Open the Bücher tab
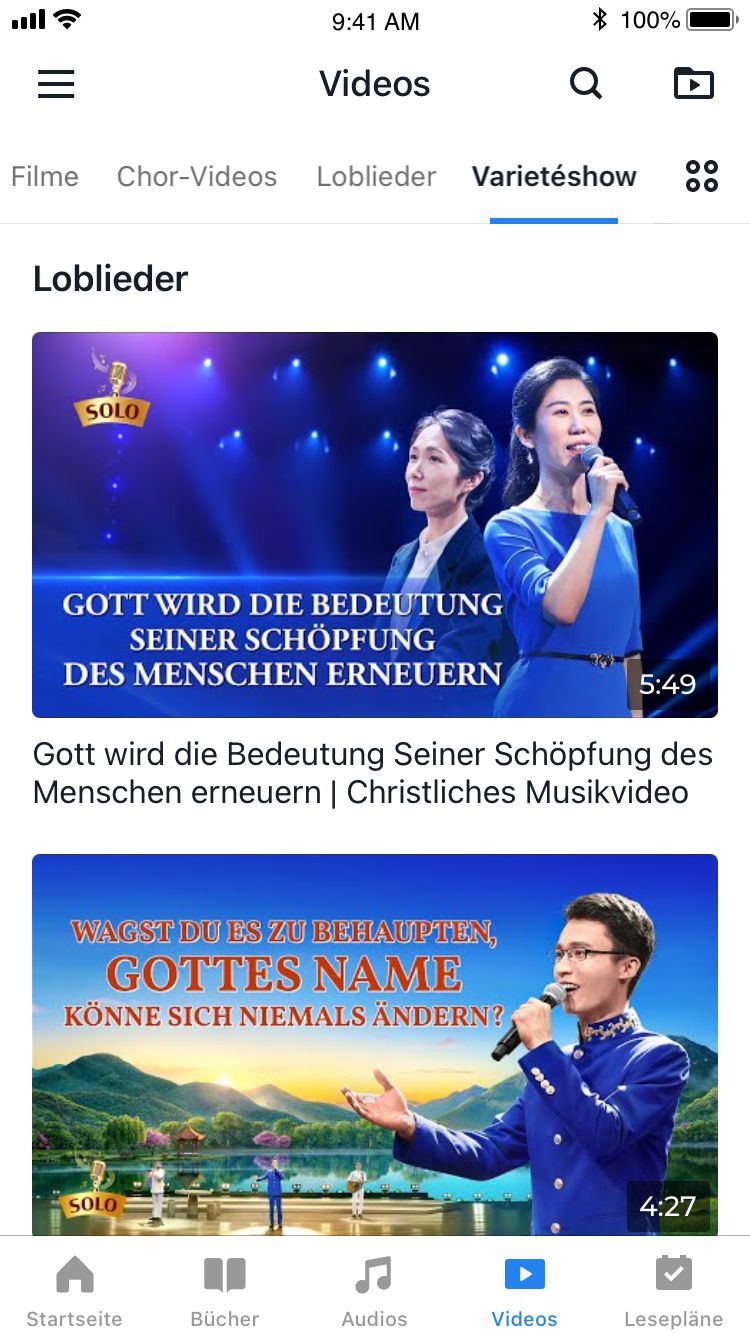The height and width of the screenshot is (1334, 750). [225, 1290]
